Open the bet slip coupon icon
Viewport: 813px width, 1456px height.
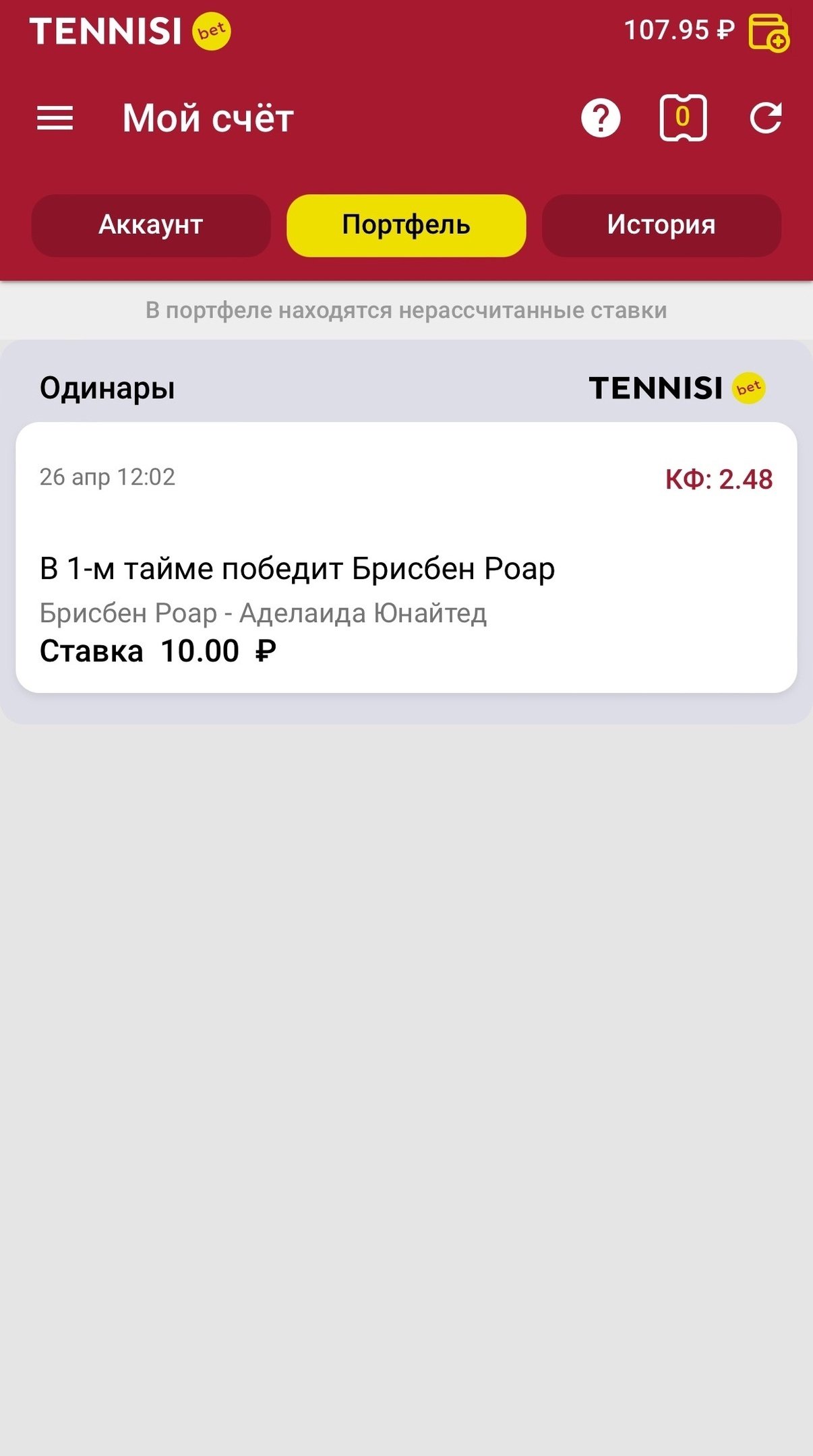(682, 119)
